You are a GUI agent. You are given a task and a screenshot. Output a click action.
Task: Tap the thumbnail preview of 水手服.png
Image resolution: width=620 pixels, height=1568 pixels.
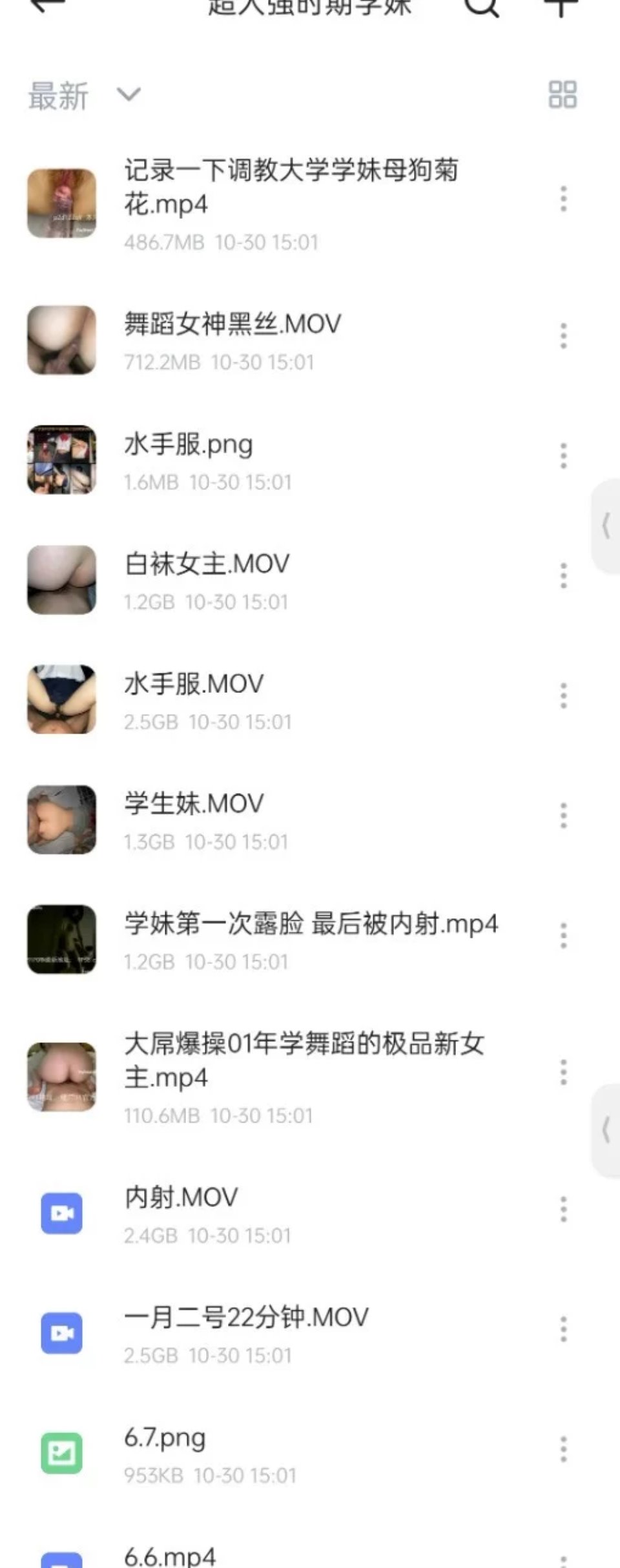[61, 459]
